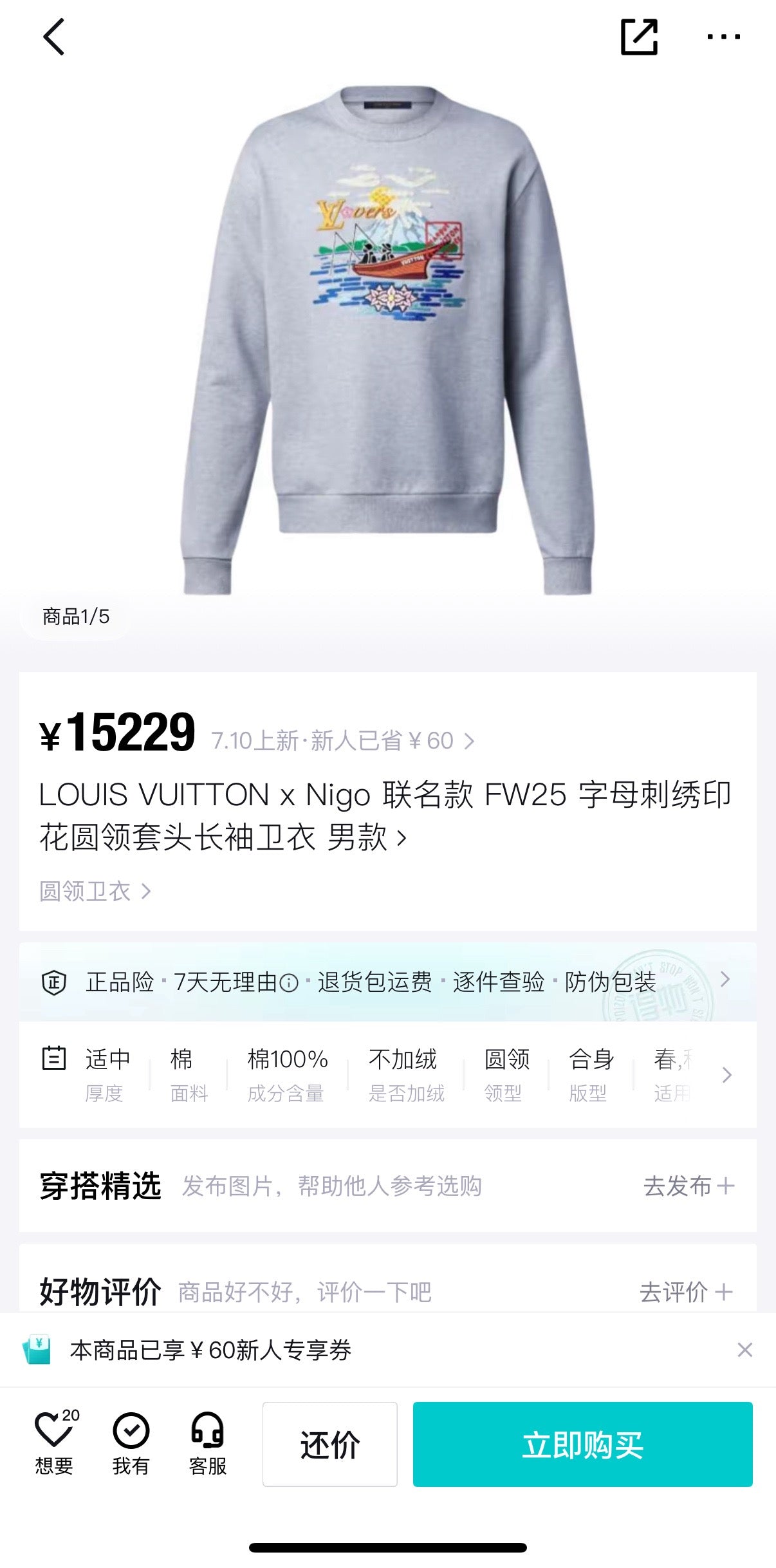Expand the product specifications row
Image resolution: width=776 pixels, height=1568 pixels.
(x=726, y=1075)
